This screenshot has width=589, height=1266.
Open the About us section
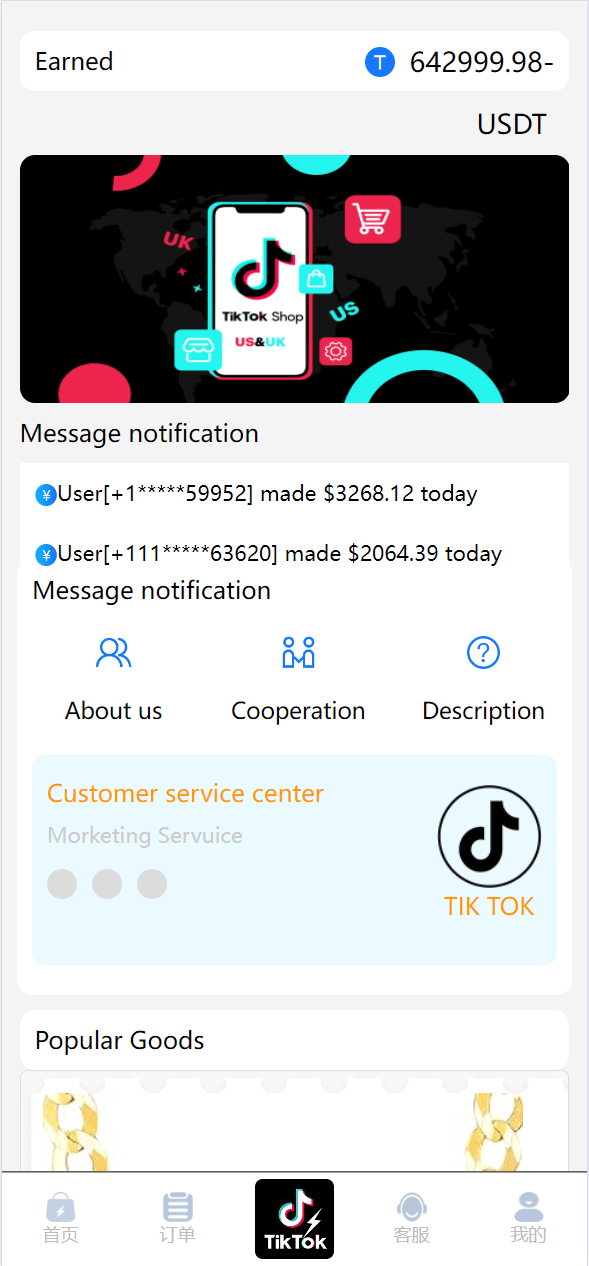click(x=113, y=679)
